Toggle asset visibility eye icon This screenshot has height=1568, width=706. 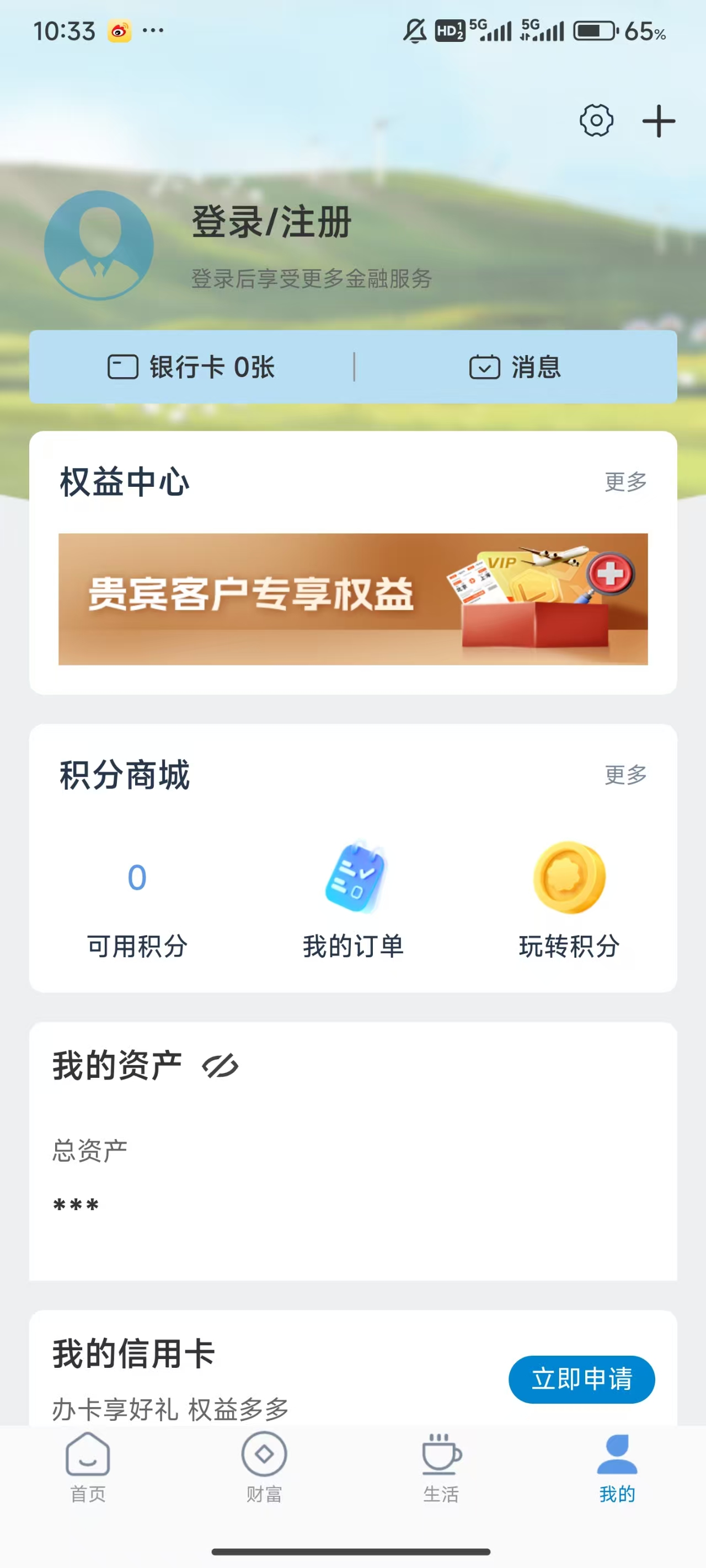pos(220,1066)
